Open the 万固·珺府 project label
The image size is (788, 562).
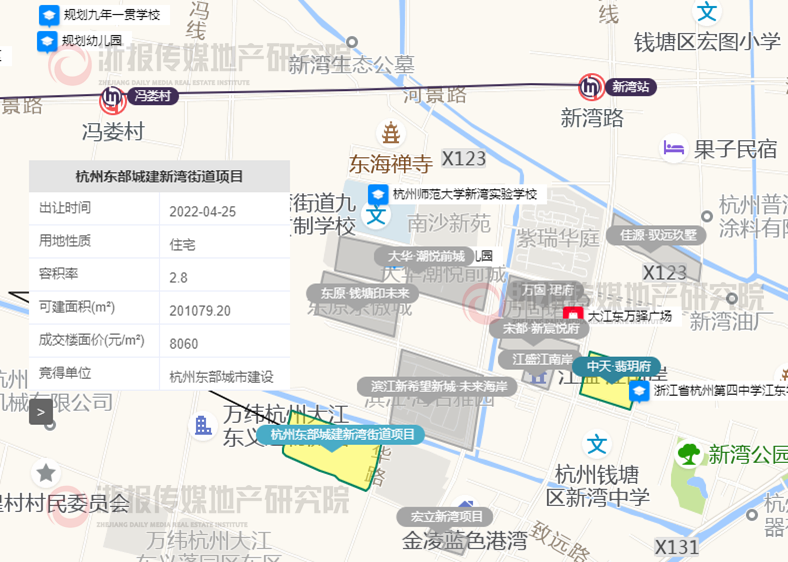(548, 289)
